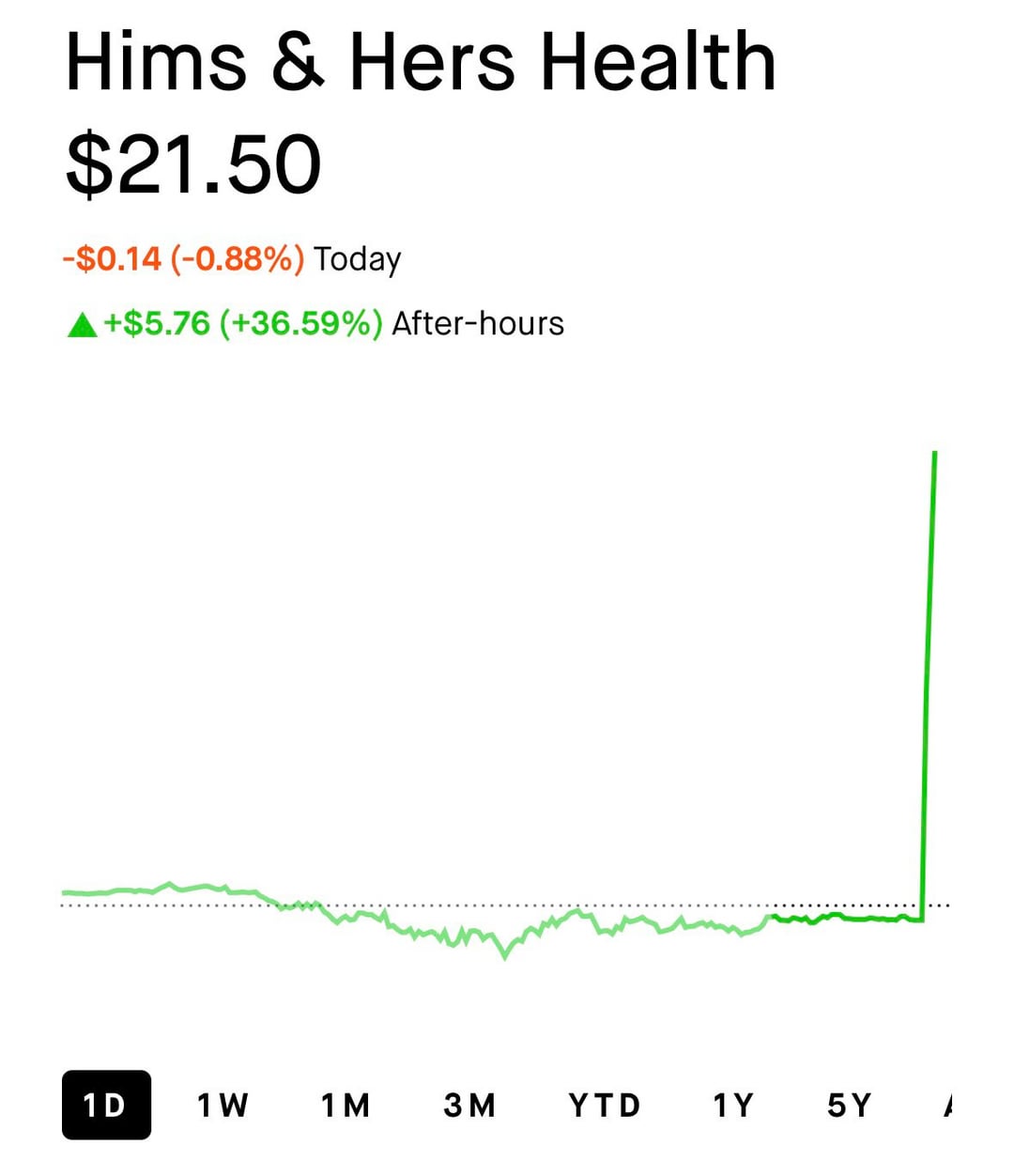Show the 3M price chart

point(469,1105)
